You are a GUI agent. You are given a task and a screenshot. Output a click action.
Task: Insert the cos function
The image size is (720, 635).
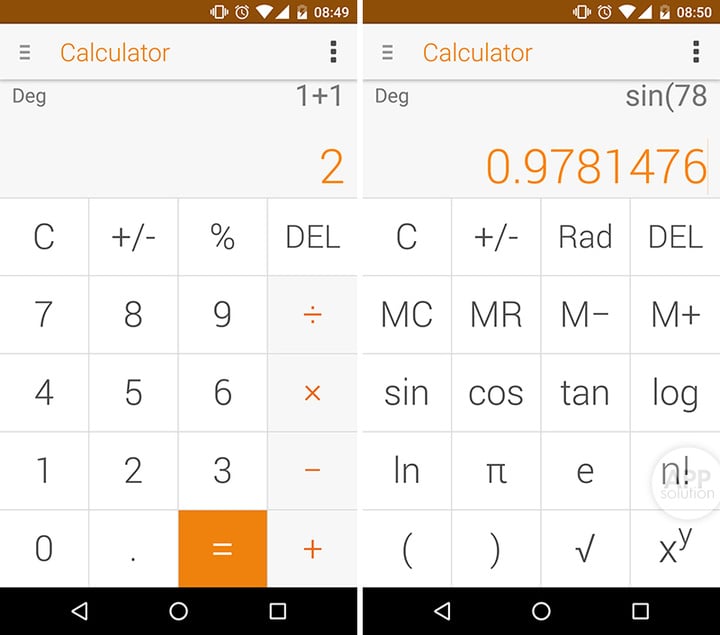coord(496,393)
